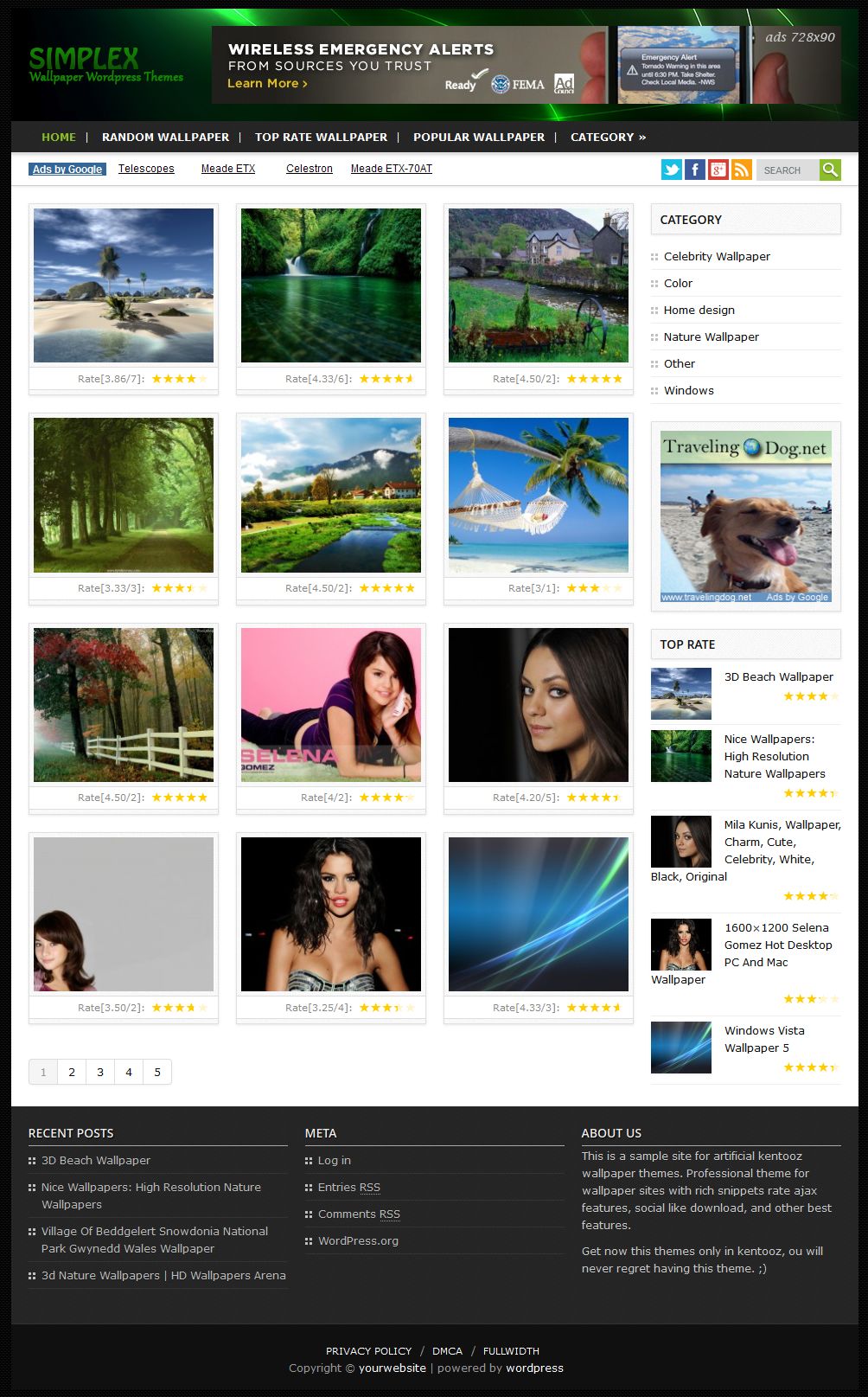
Task: Open Celebrity Wallpaper category
Action: pyautogui.click(x=717, y=256)
